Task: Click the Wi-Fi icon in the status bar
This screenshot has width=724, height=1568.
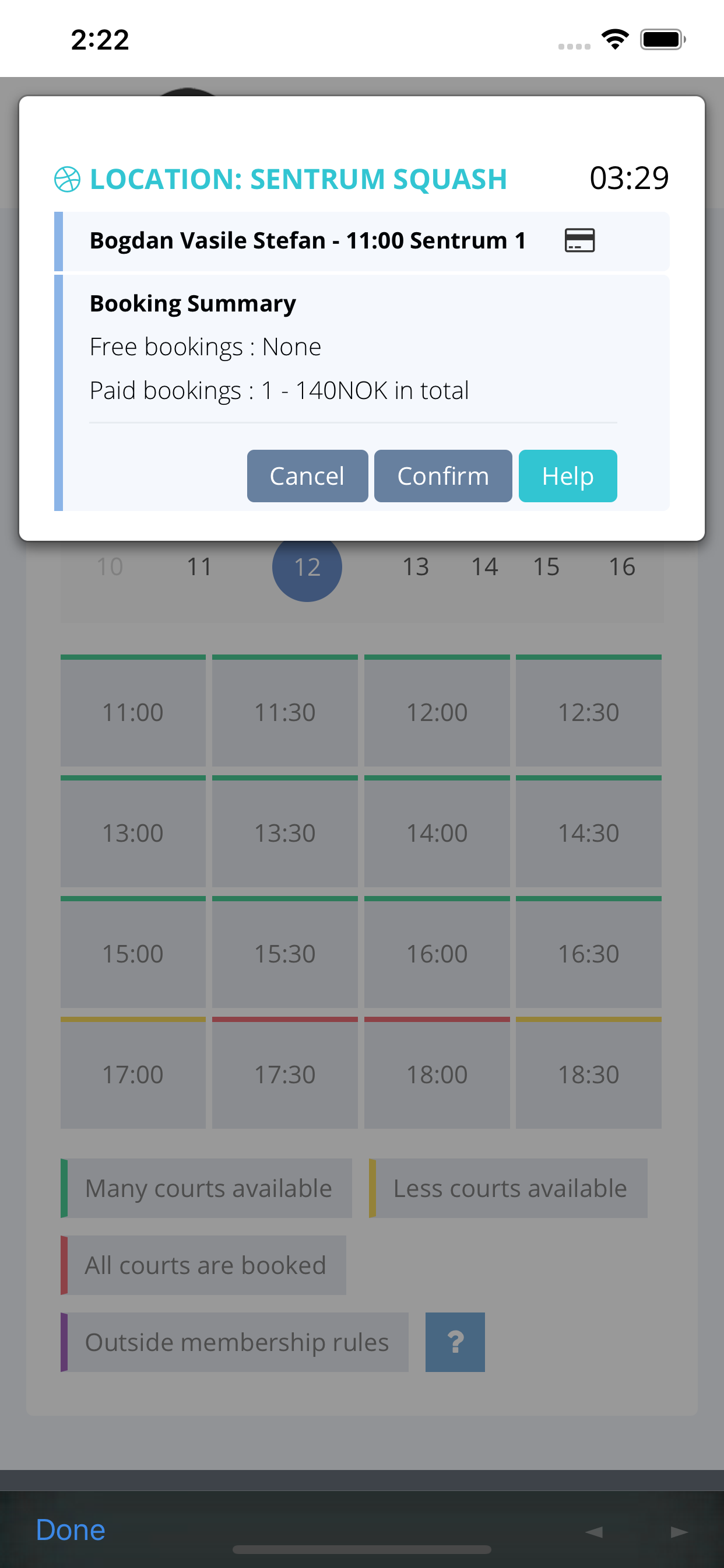Action: point(614,39)
